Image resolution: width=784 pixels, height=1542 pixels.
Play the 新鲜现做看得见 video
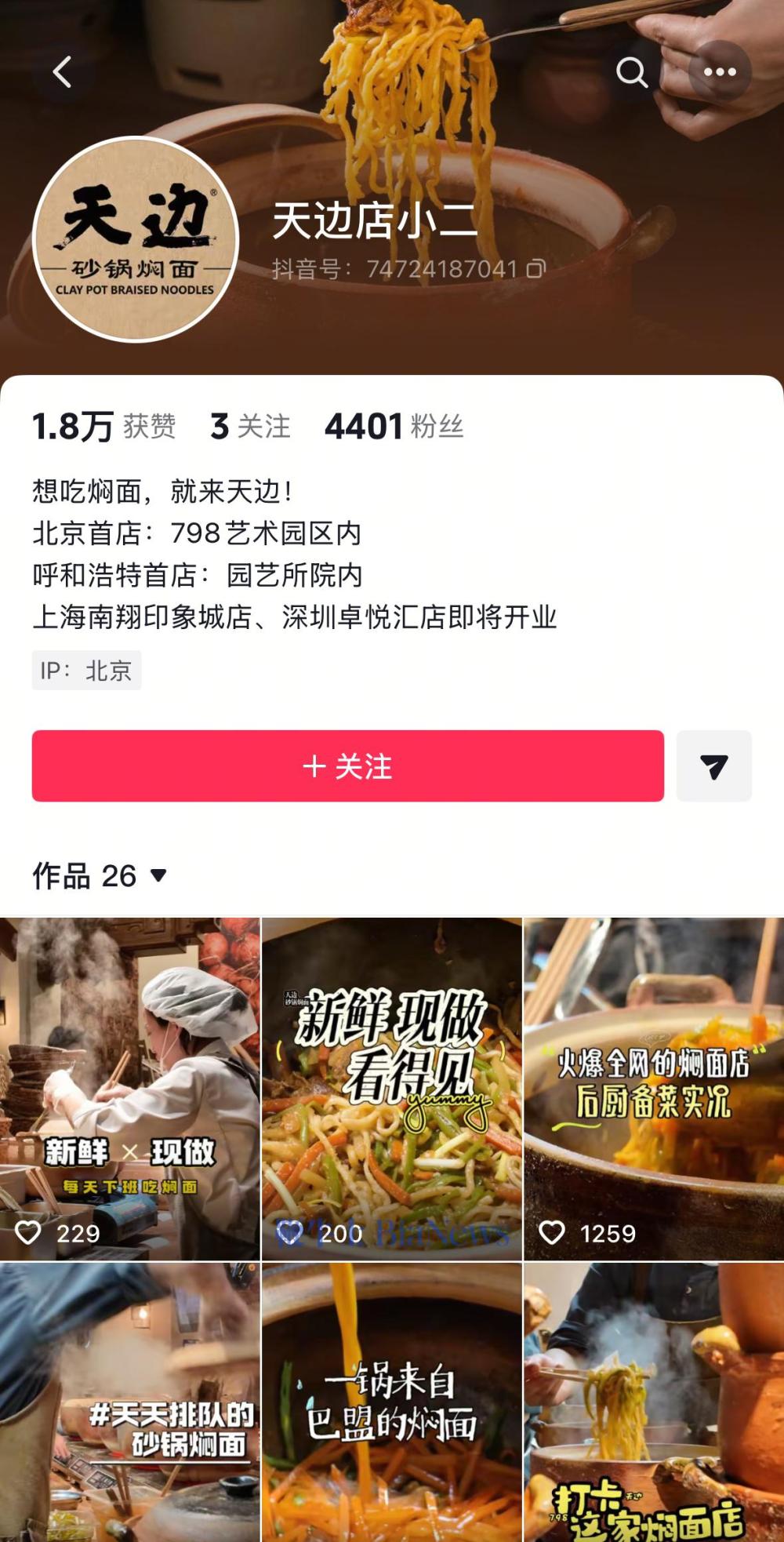point(391,1089)
